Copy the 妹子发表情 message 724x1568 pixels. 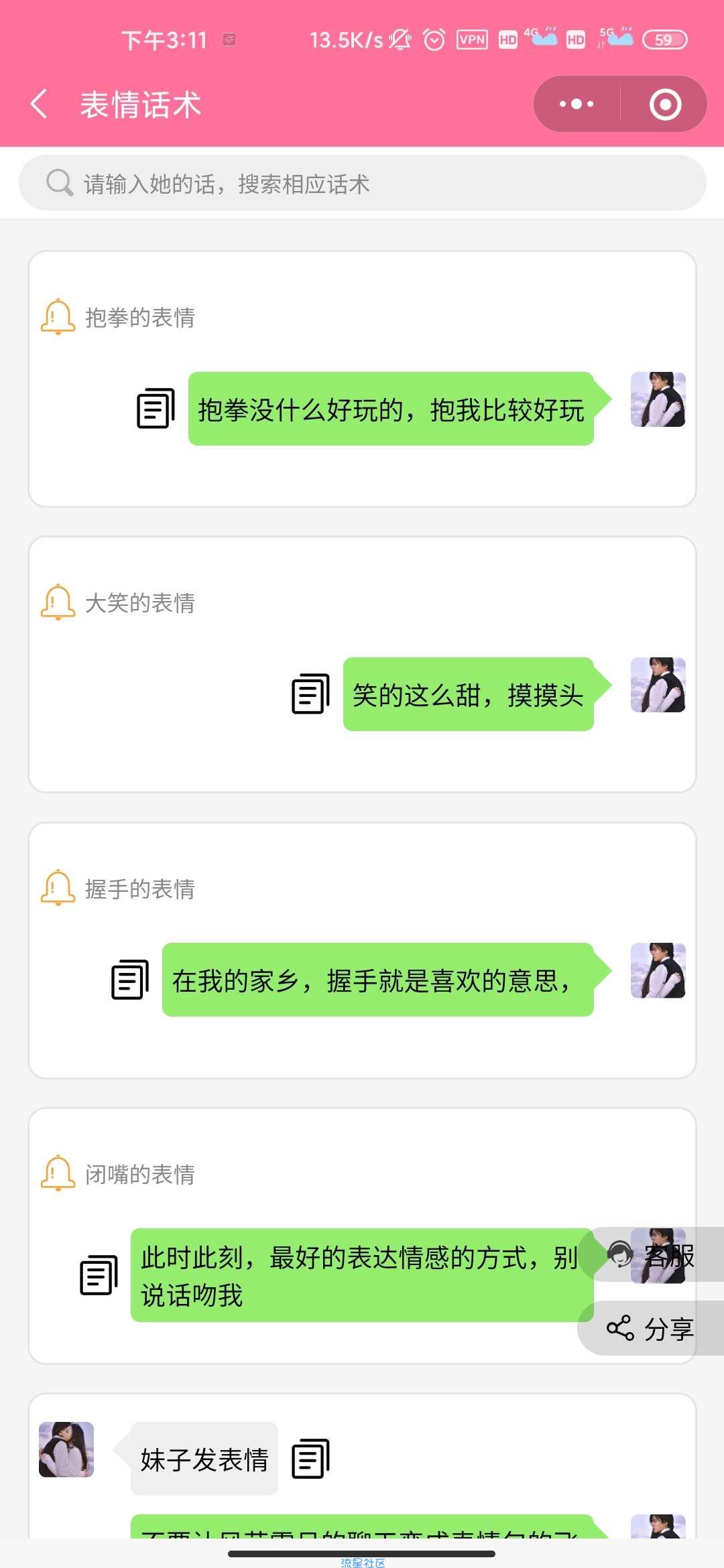click(310, 1459)
